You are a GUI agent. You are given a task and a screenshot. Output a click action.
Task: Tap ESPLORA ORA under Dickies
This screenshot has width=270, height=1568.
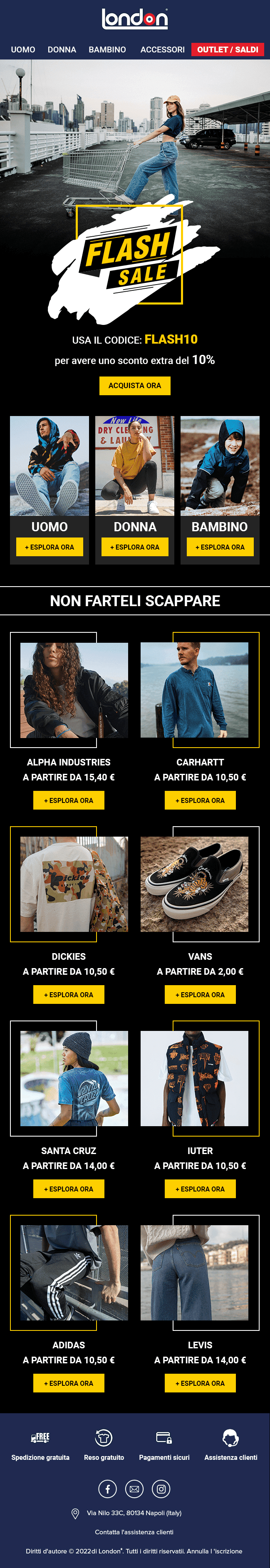coord(69,995)
